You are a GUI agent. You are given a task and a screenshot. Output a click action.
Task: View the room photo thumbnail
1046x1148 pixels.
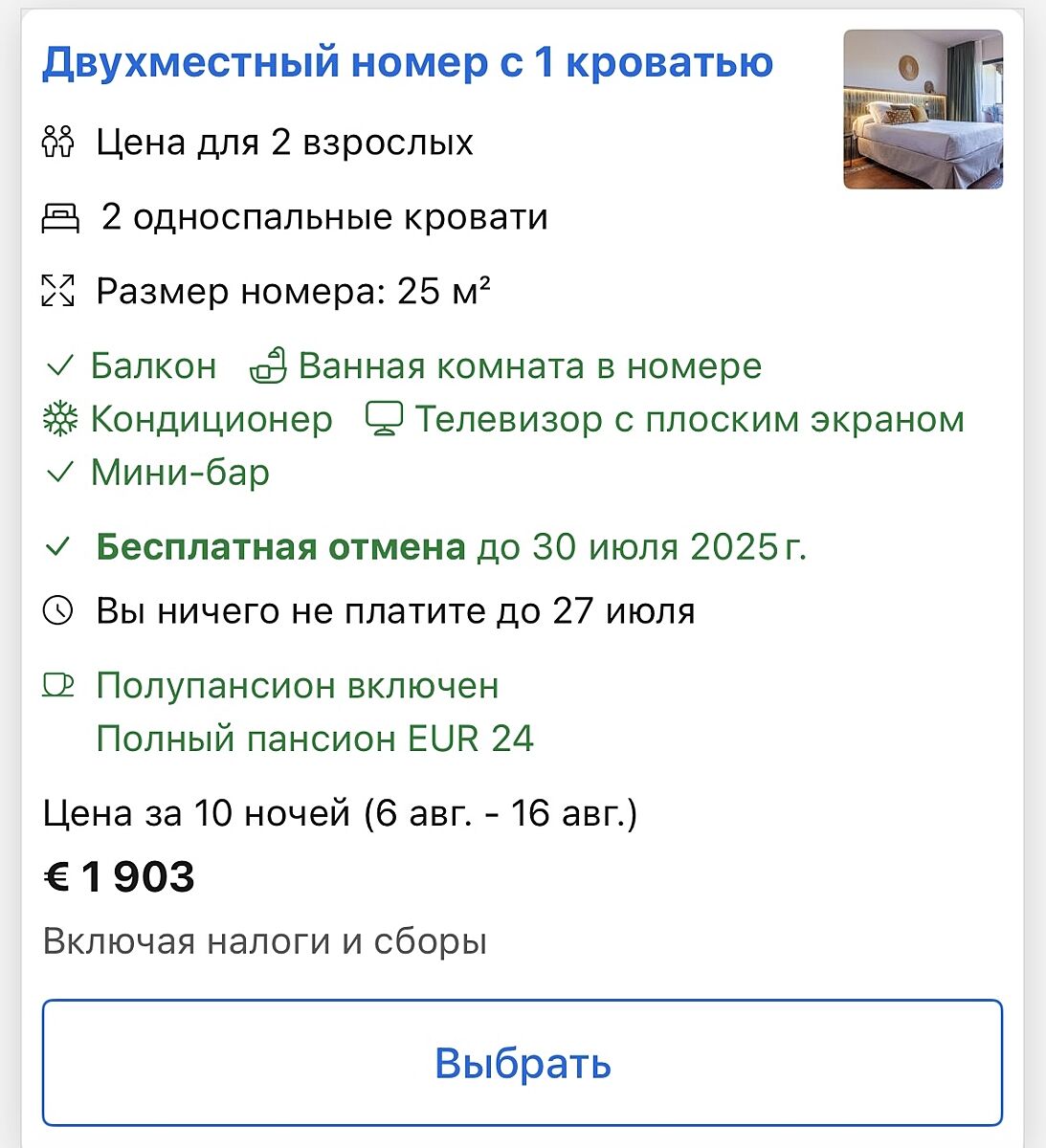(x=923, y=109)
